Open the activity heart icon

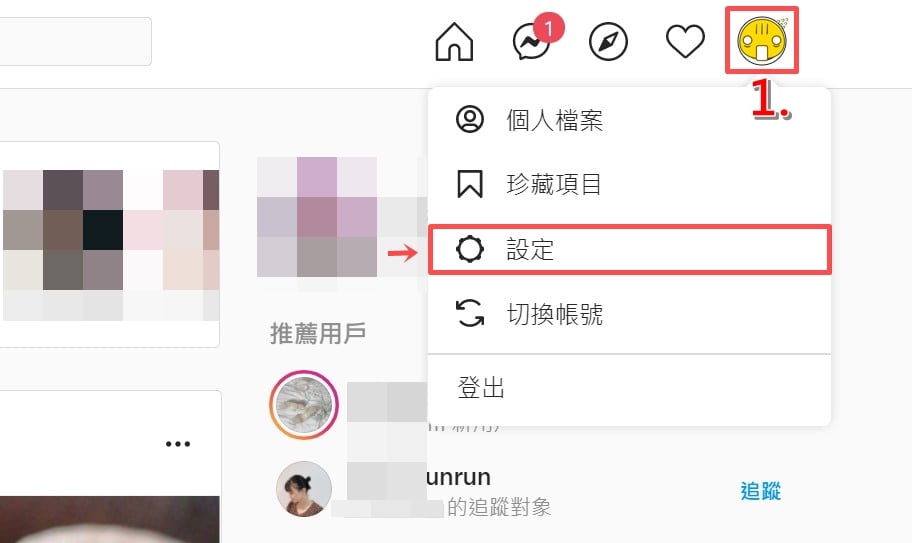[685, 41]
